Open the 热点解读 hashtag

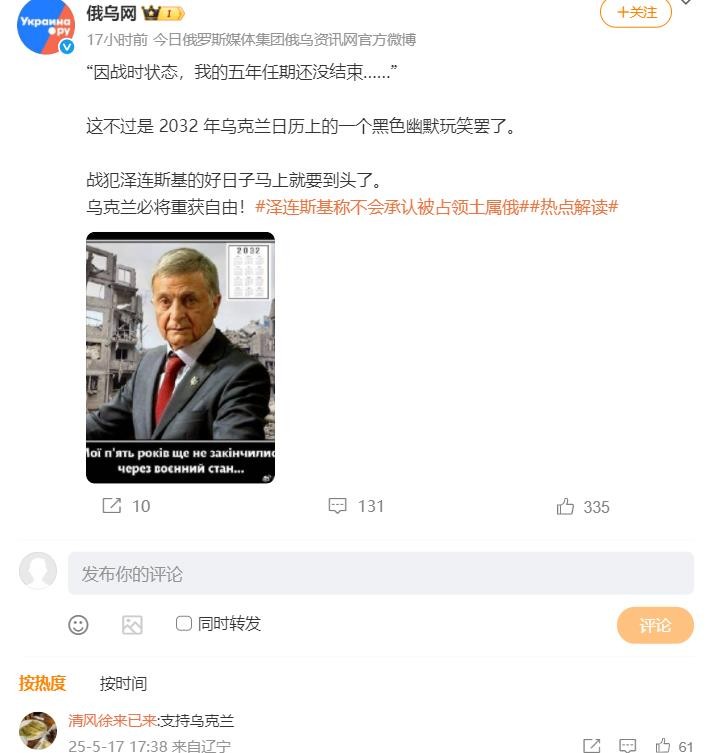[579, 207]
